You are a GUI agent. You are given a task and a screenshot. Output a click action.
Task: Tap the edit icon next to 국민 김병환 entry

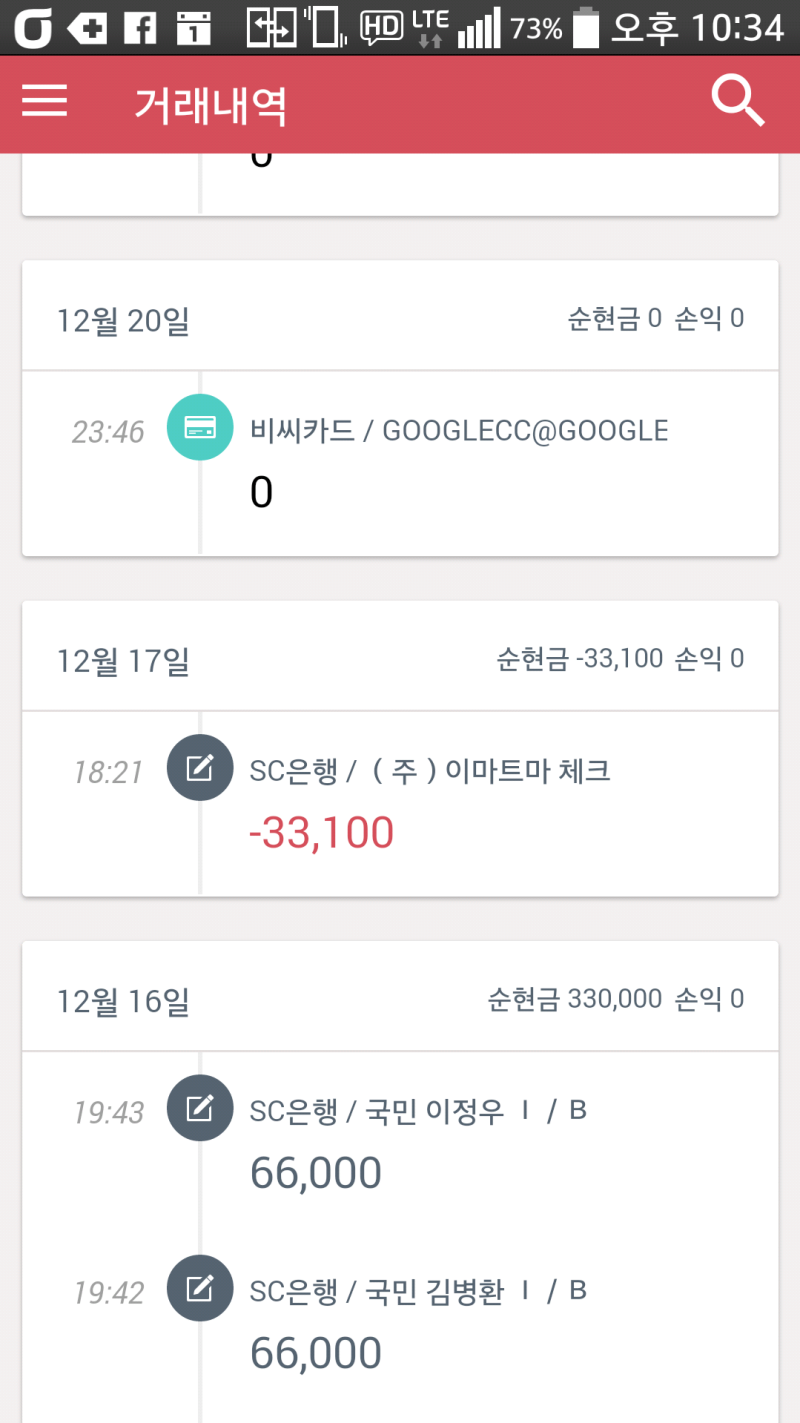tap(200, 1289)
